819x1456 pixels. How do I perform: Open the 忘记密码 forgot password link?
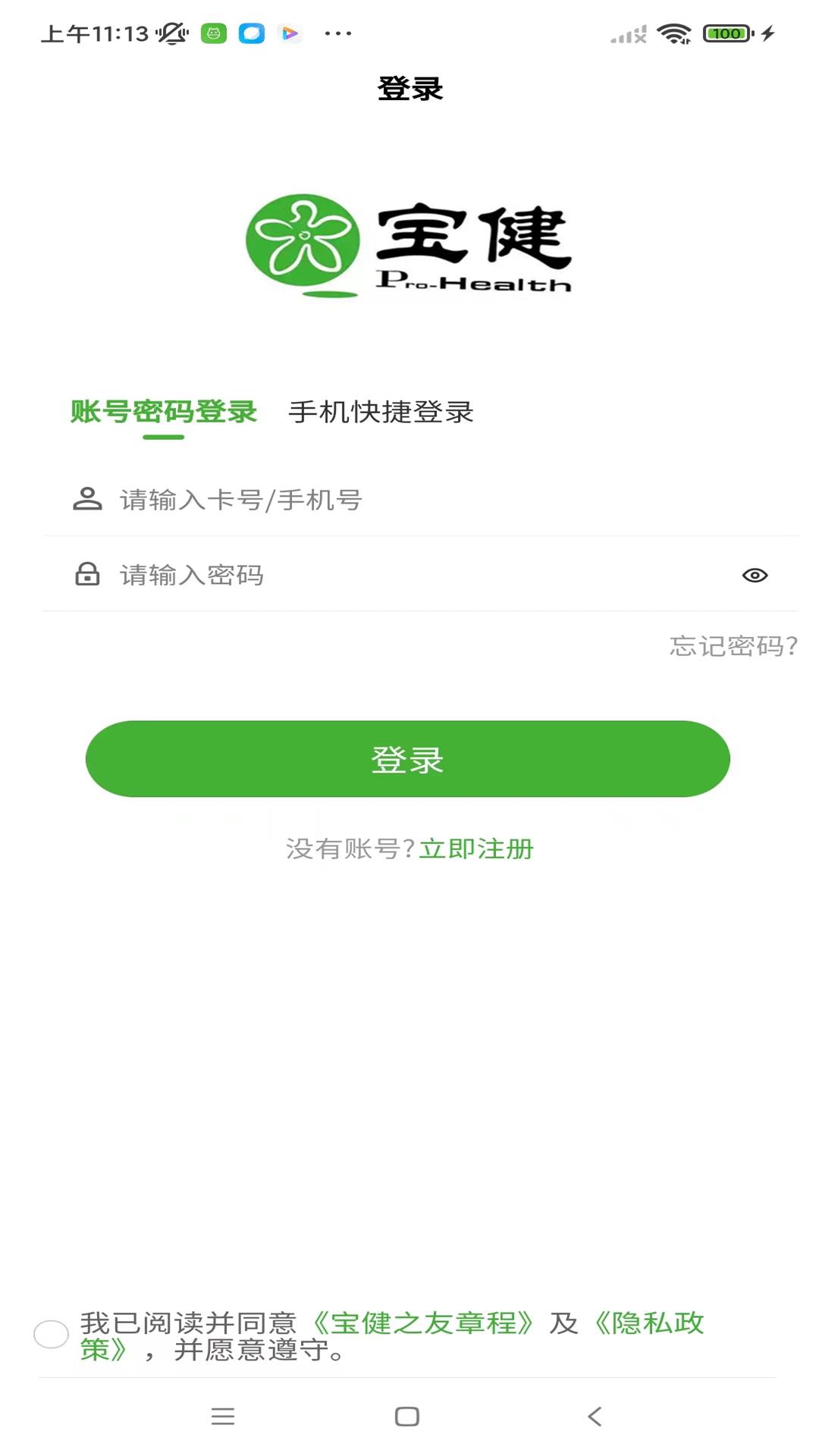pos(733,647)
